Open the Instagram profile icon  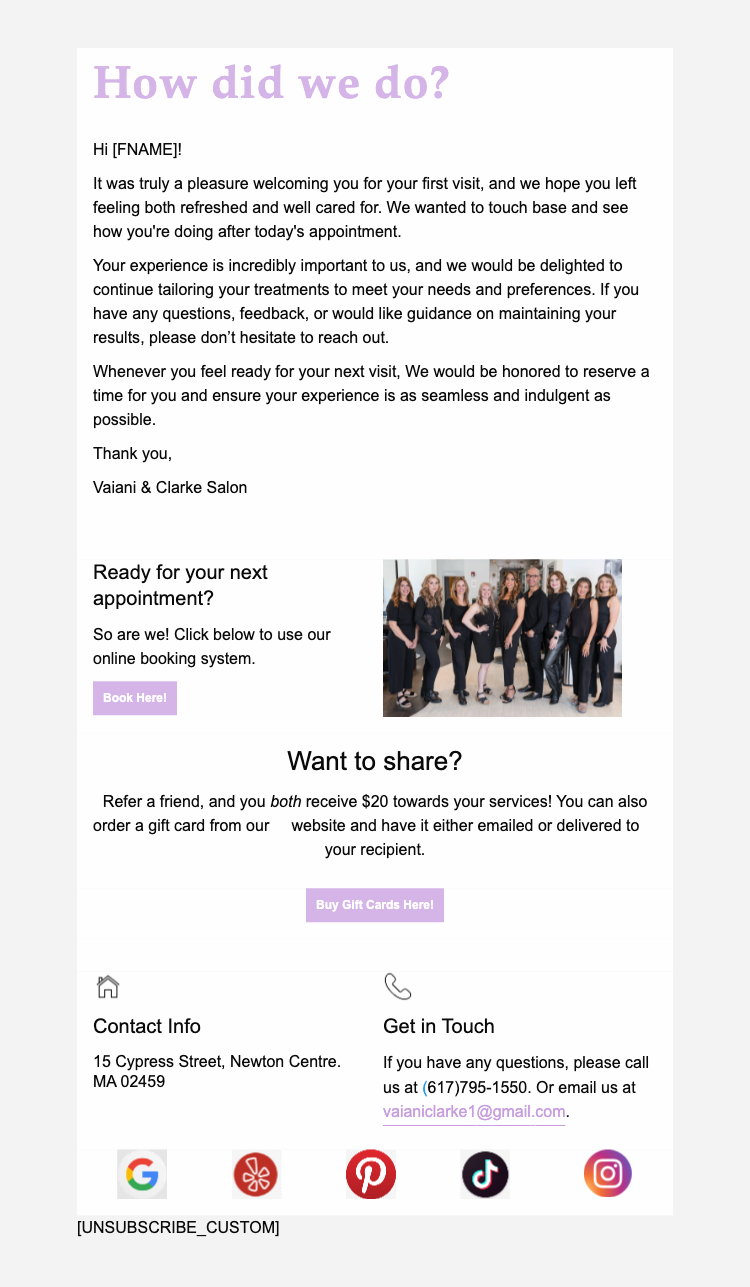(x=608, y=1174)
